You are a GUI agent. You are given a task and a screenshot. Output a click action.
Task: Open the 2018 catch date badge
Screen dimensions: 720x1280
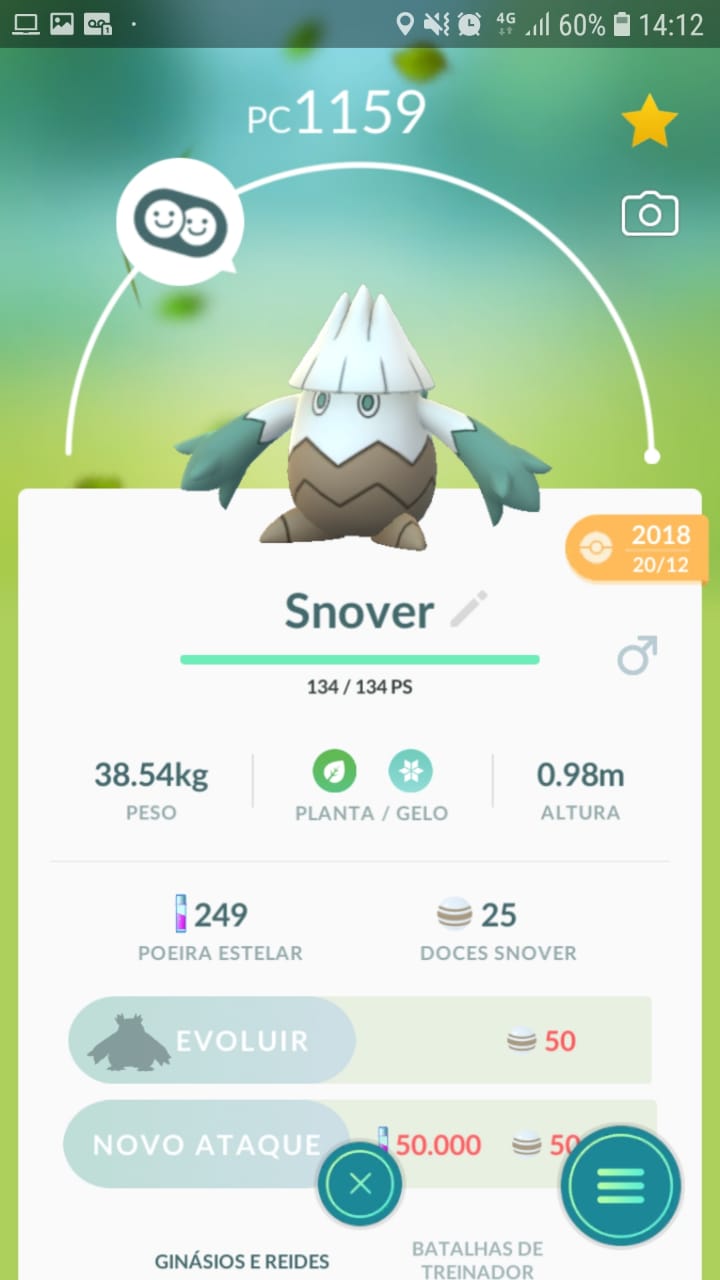[640, 548]
